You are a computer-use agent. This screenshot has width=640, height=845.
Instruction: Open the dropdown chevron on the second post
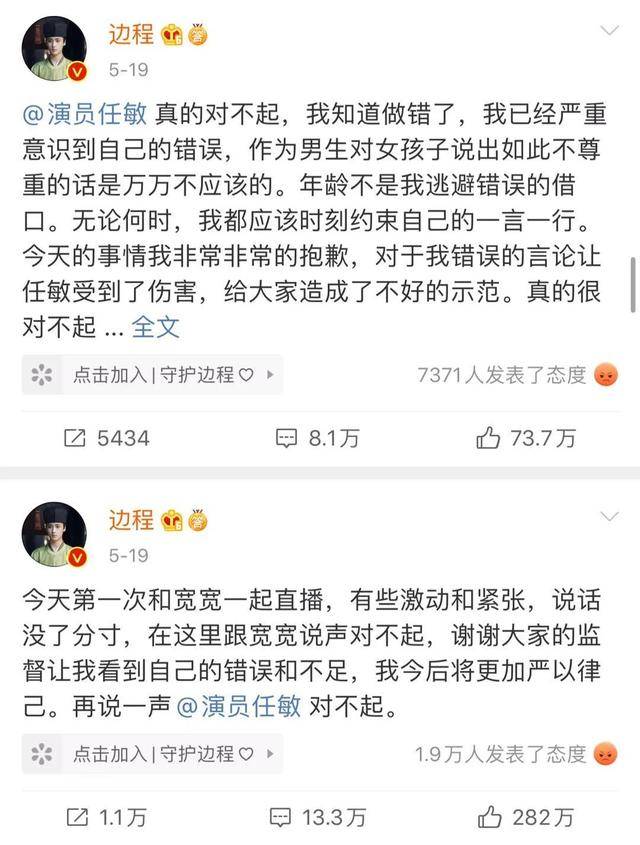tap(609, 516)
